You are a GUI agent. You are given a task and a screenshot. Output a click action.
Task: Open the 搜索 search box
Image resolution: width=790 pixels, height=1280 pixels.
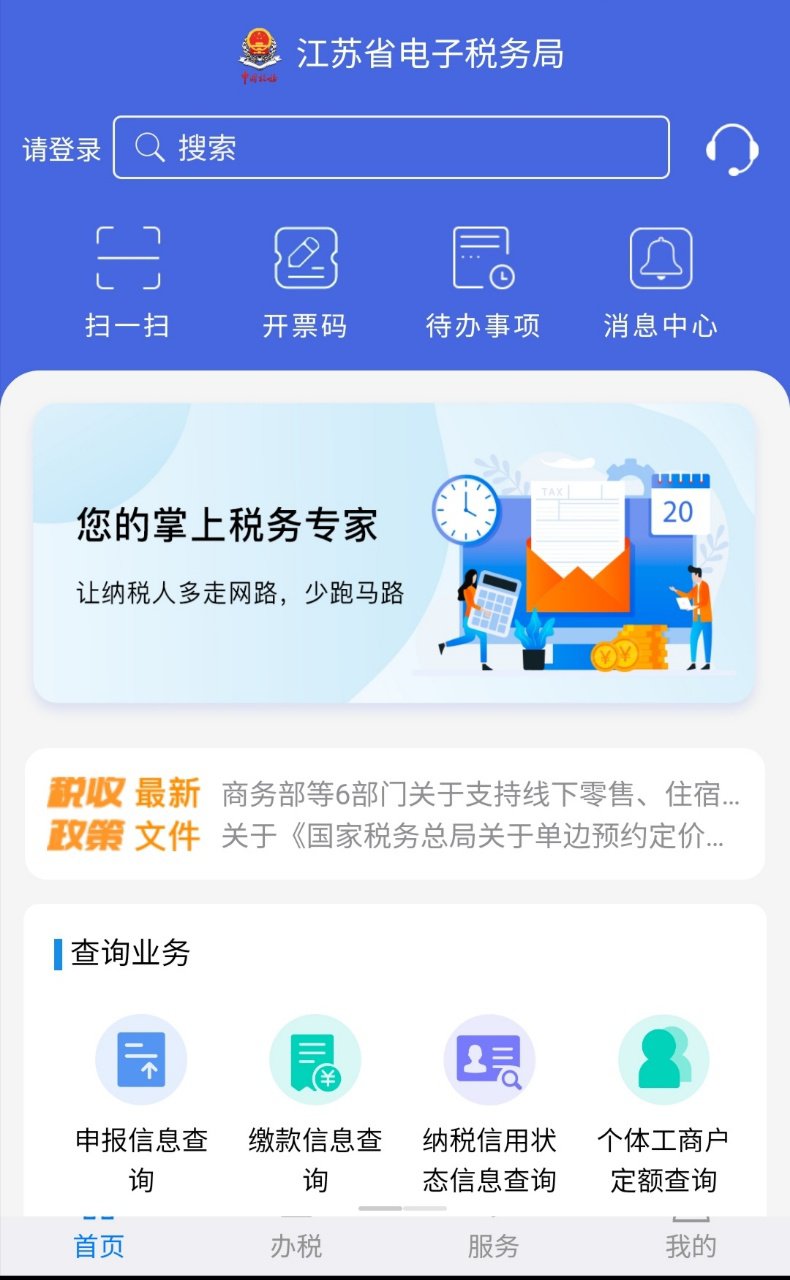click(x=391, y=148)
